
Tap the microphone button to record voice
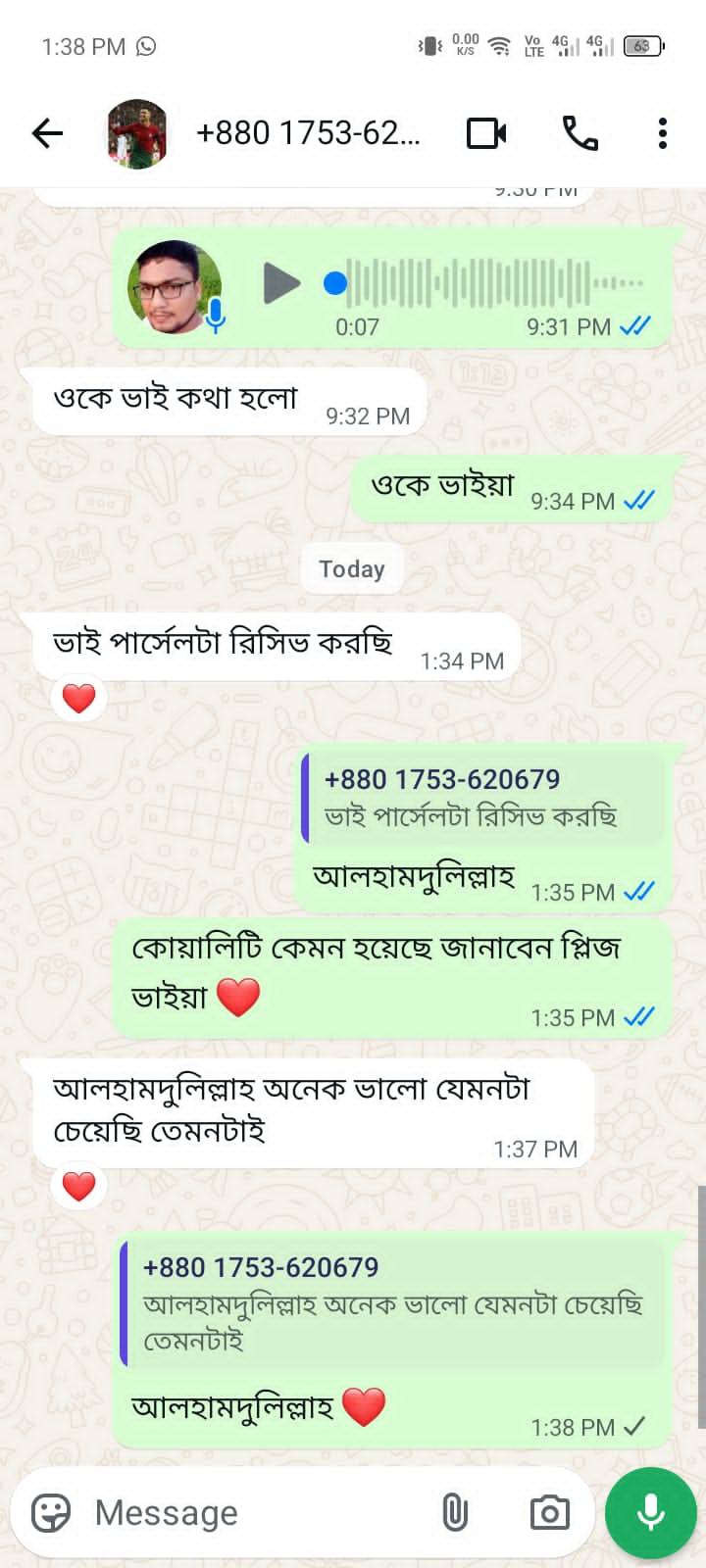651,1512
